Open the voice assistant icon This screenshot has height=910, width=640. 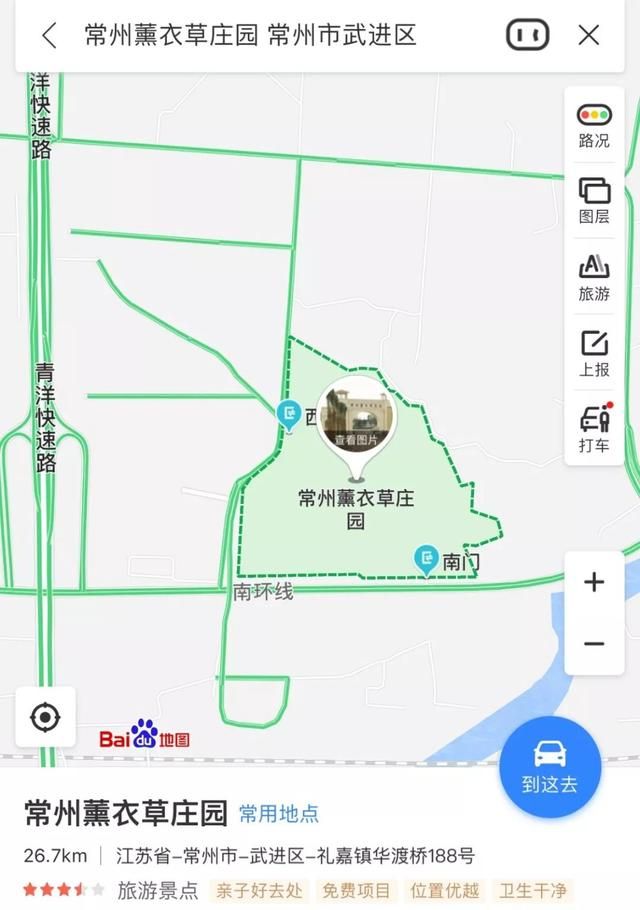click(x=527, y=36)
